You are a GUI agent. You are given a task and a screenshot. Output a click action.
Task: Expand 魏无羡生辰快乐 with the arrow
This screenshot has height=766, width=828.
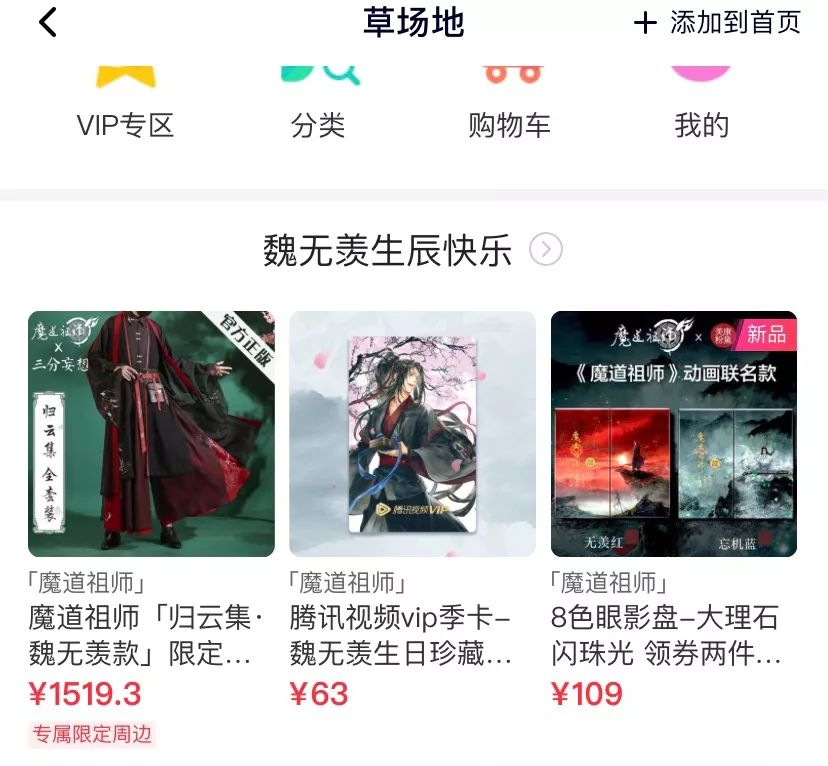pyautogui.click(x=546, y=250)
